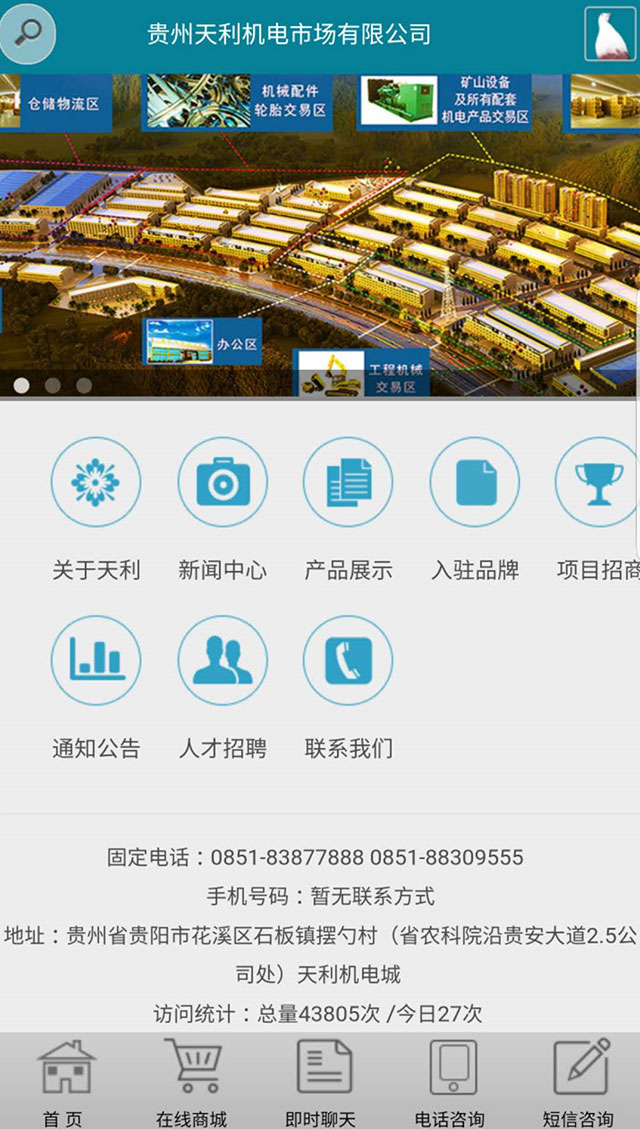Go to 新闻中心
Image resolution: width=640 pixels, height=1129 pixels.
[222, 483]
